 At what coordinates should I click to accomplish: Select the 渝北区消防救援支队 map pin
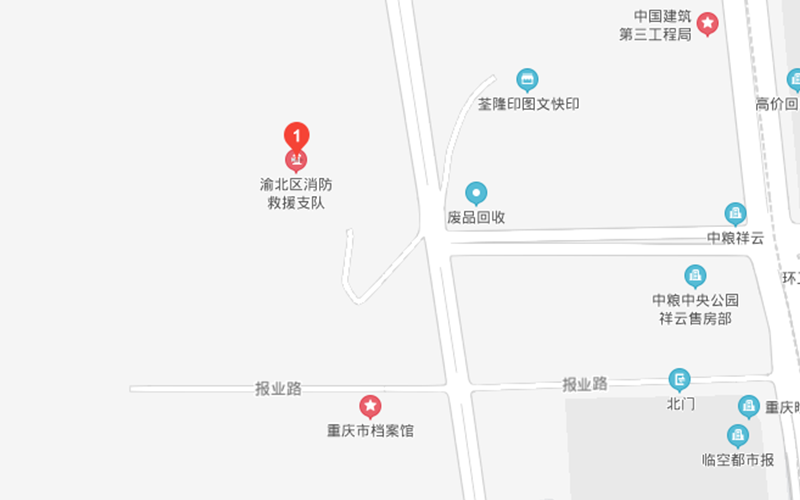[296, 160]
